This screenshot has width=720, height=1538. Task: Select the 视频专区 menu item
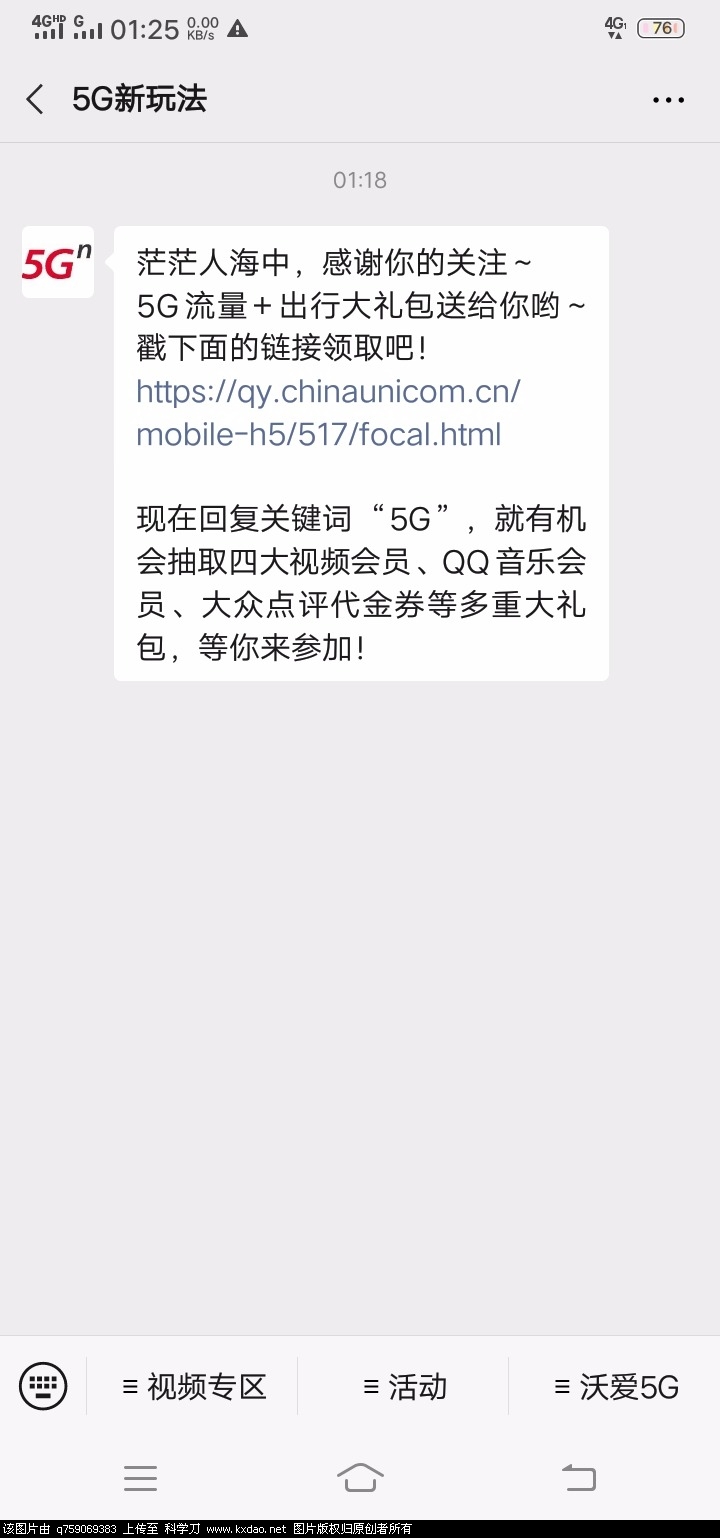(196, 1387)
